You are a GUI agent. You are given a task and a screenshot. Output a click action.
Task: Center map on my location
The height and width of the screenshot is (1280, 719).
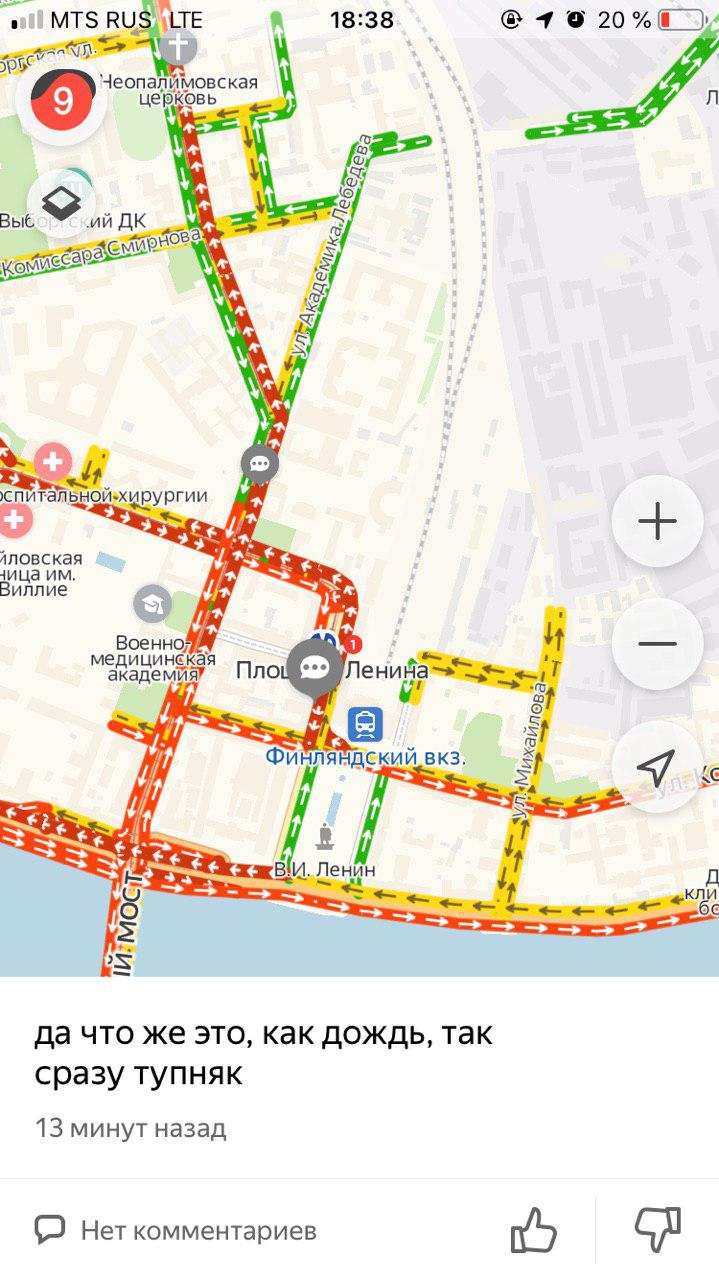pos(657,767)
